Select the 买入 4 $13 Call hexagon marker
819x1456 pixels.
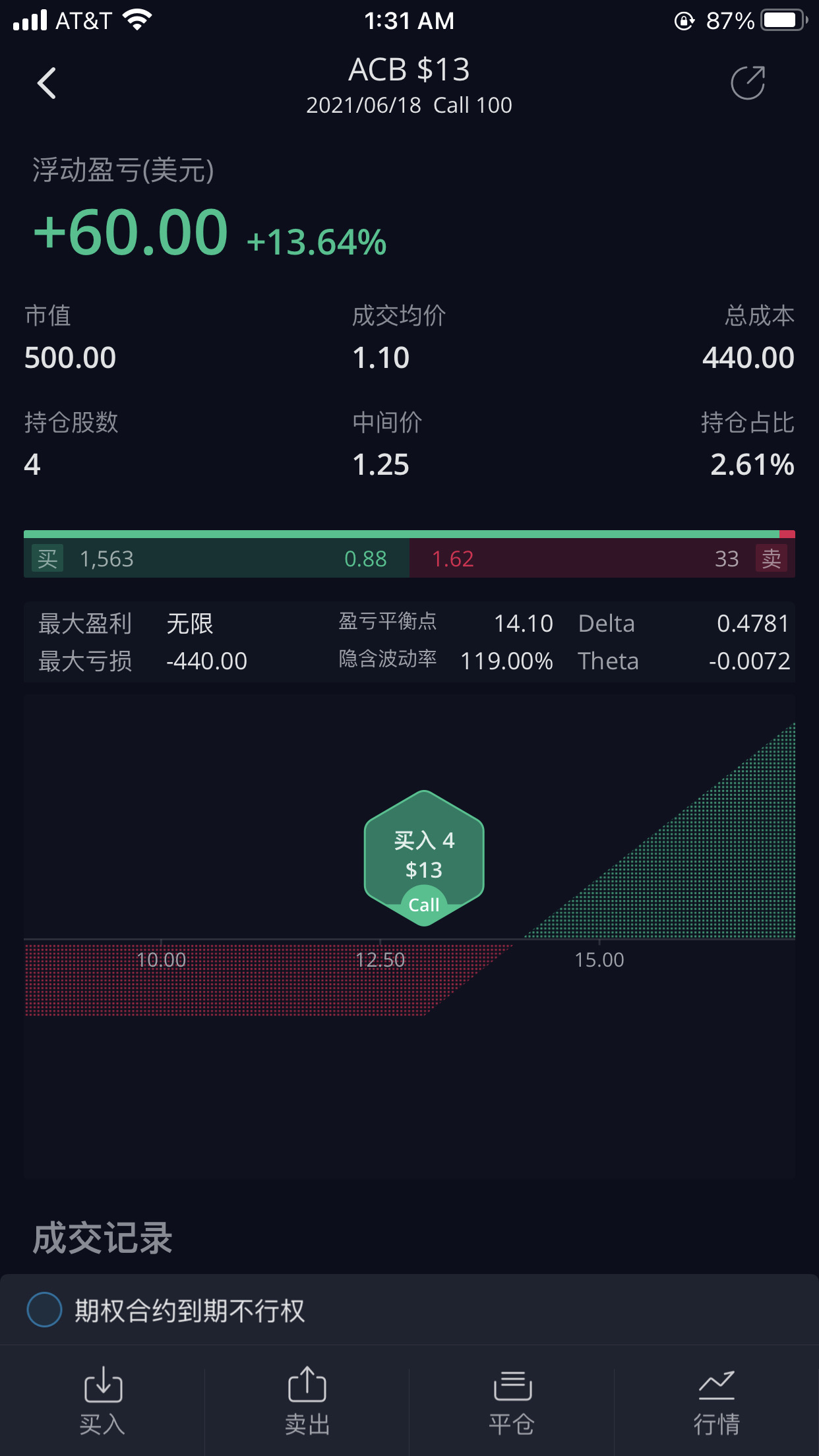424,858
